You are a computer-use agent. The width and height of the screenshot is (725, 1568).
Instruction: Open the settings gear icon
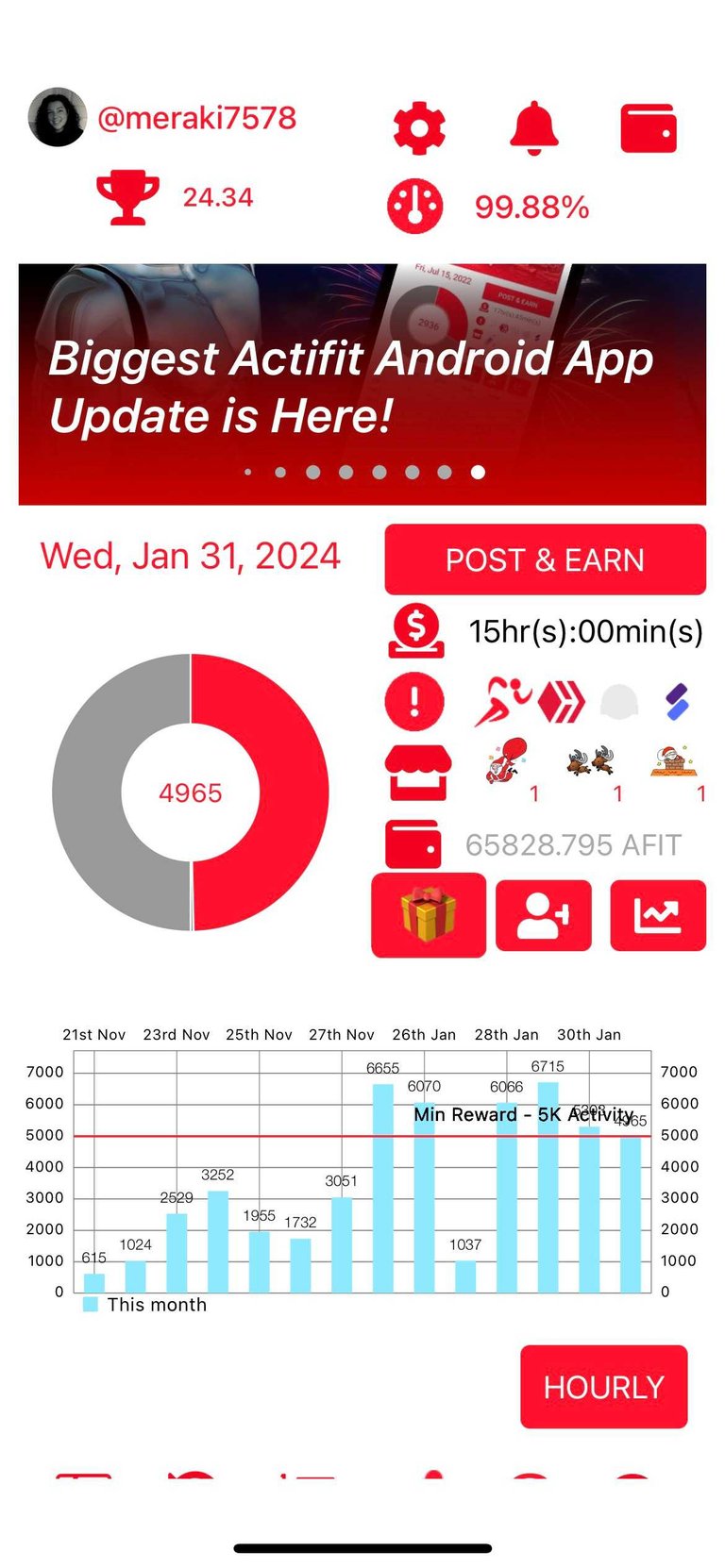[x=419, y=127]
